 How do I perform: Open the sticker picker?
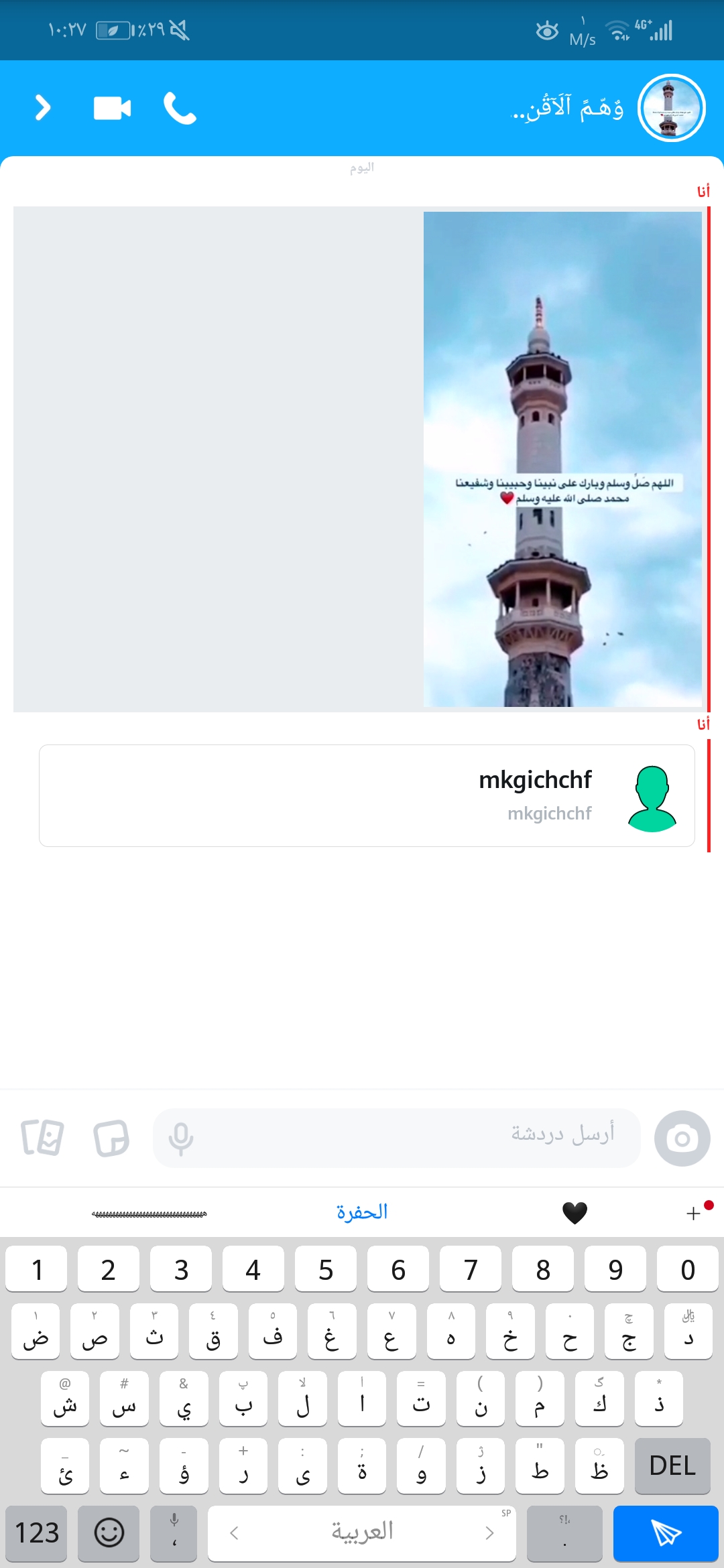pos(111,1138)
